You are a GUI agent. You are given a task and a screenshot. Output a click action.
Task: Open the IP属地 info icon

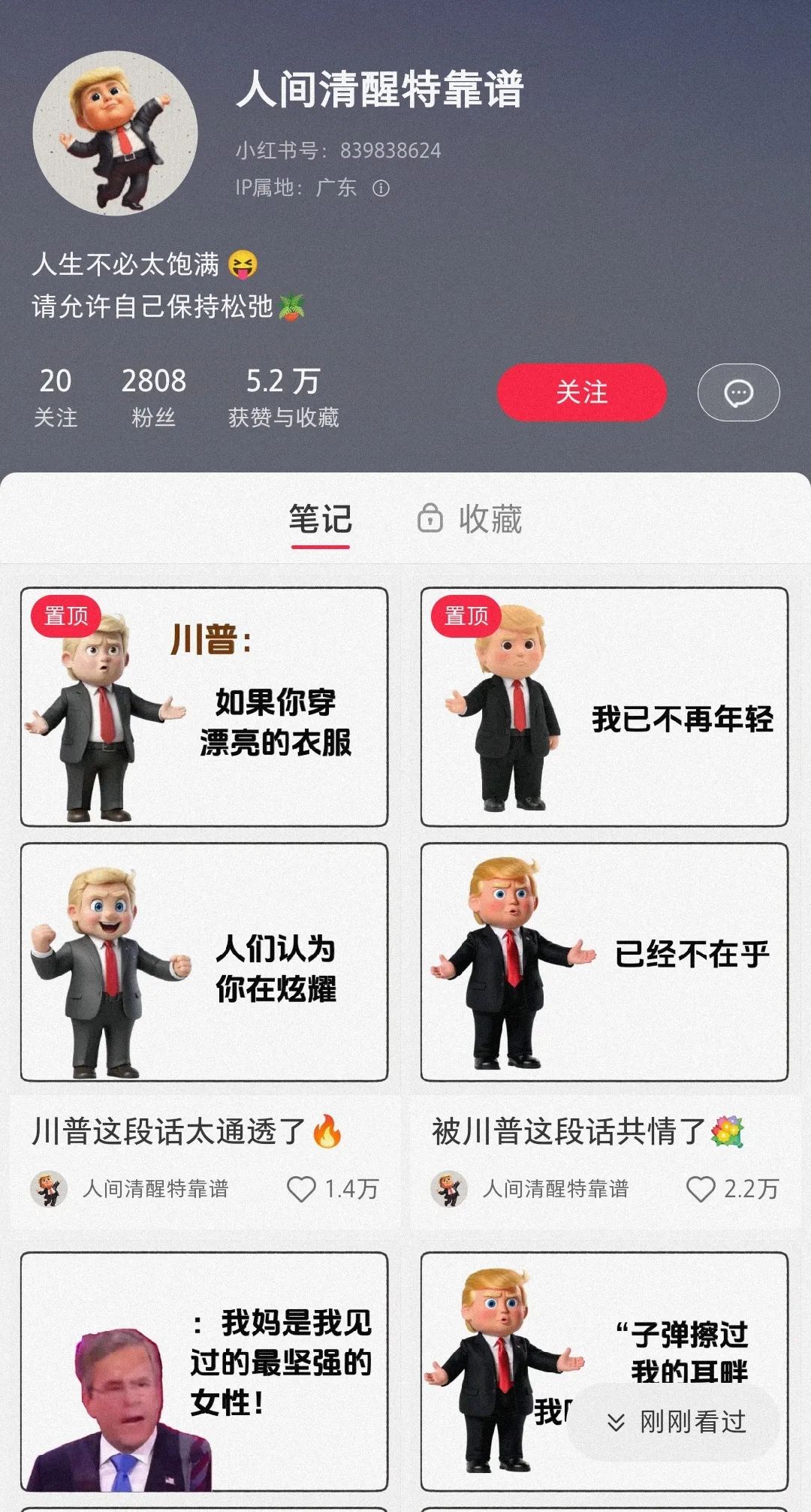(x=381, y=188)
